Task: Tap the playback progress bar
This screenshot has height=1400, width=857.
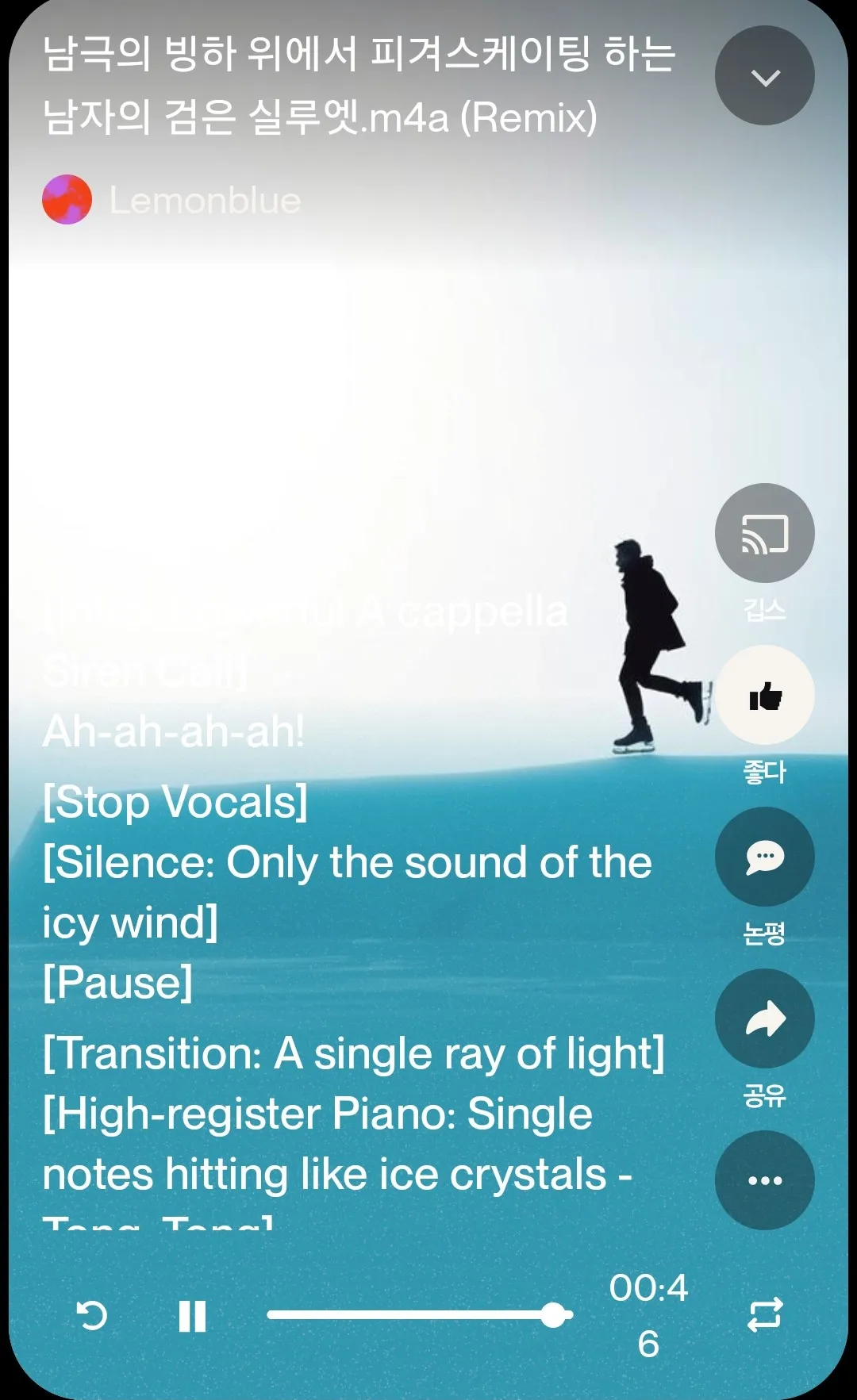Action: [x=420, y=1315]
